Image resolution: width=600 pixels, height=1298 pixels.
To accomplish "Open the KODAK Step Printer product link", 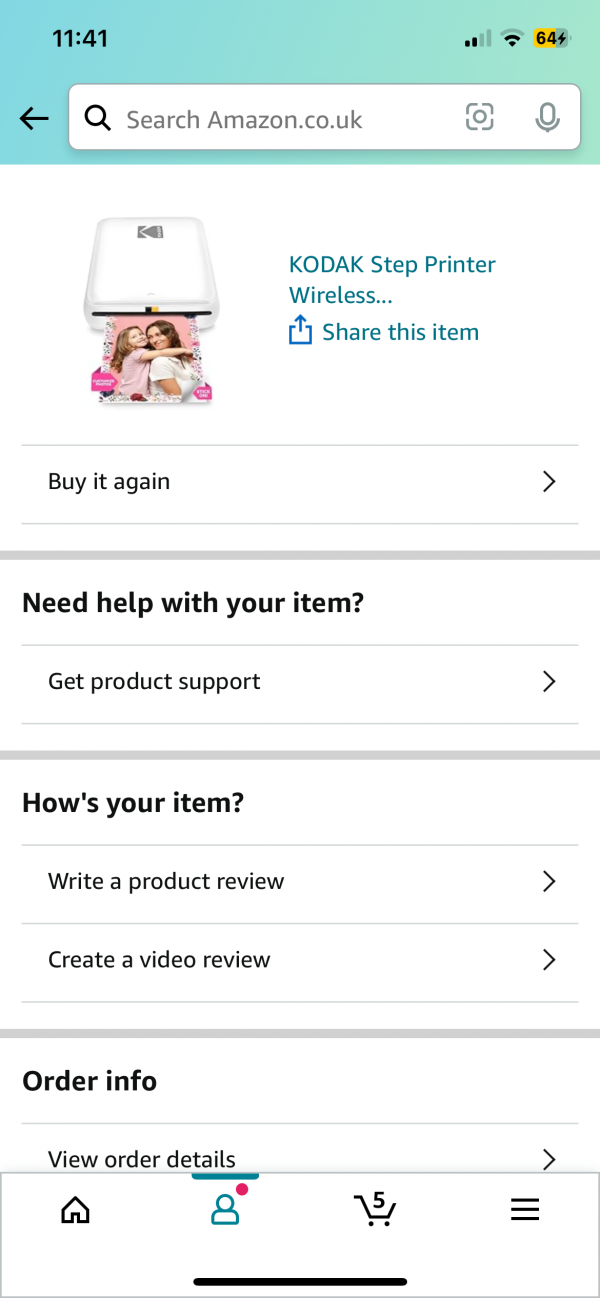I will pyautogui.click(x=392, y=280).
